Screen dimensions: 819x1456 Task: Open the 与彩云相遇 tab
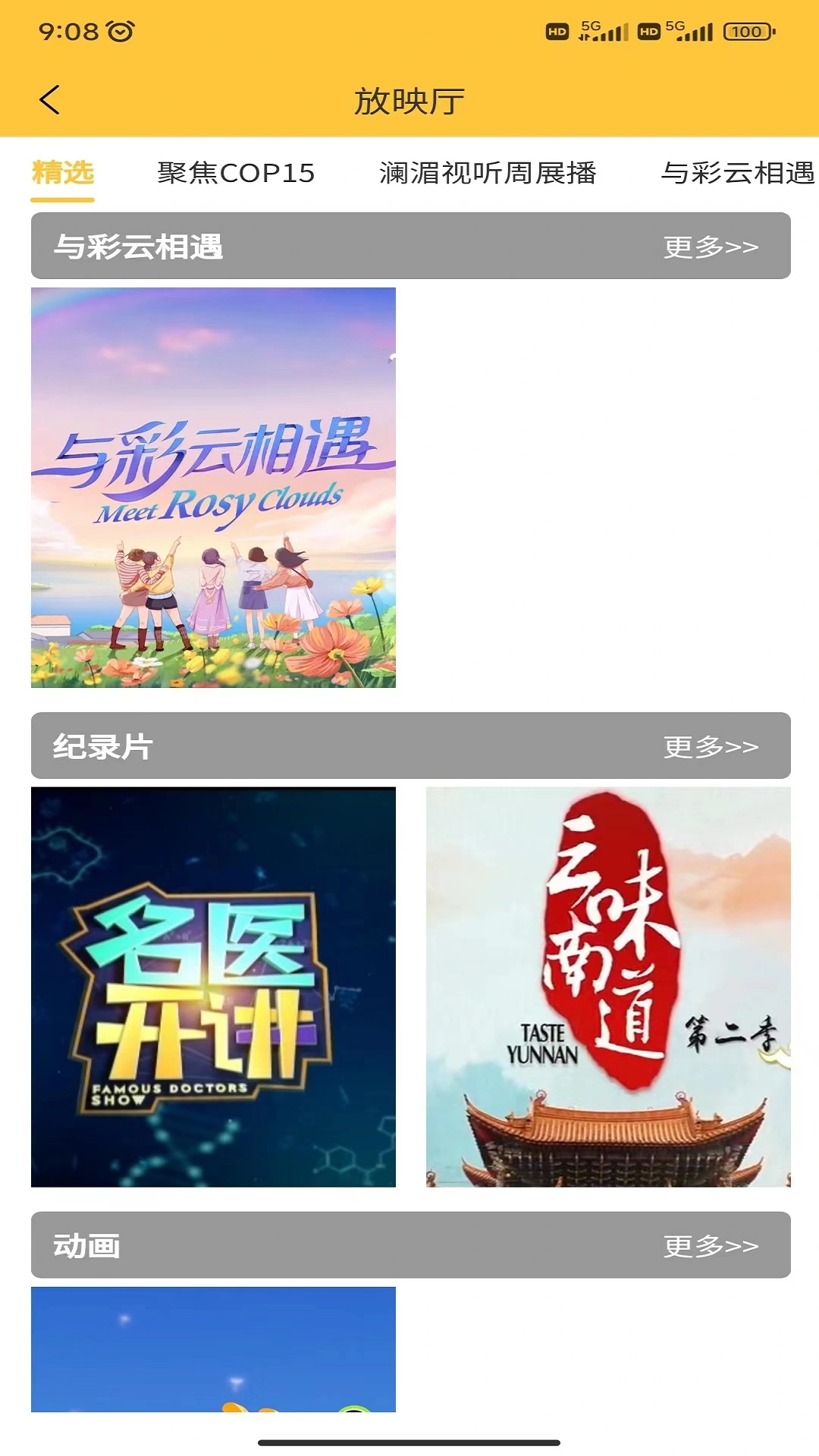point(738,173)
